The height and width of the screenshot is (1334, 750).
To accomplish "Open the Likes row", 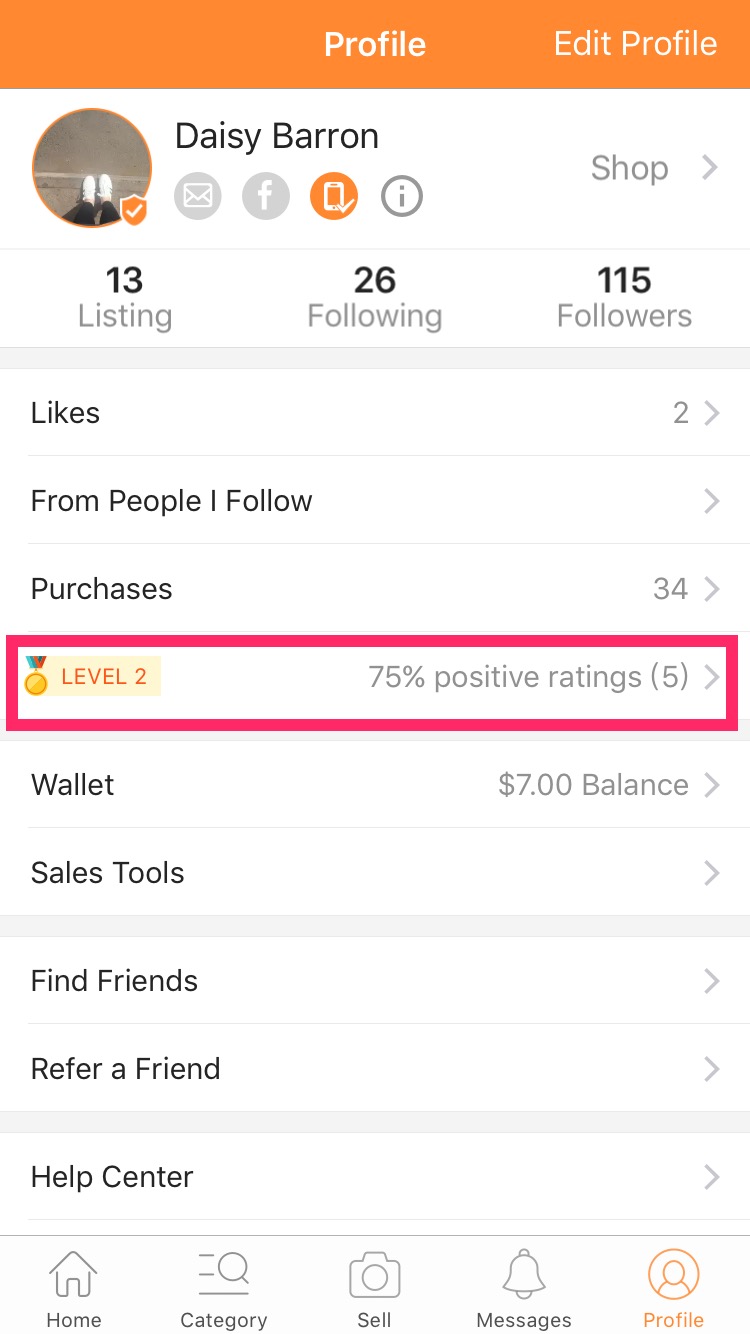I will (375, 412).
